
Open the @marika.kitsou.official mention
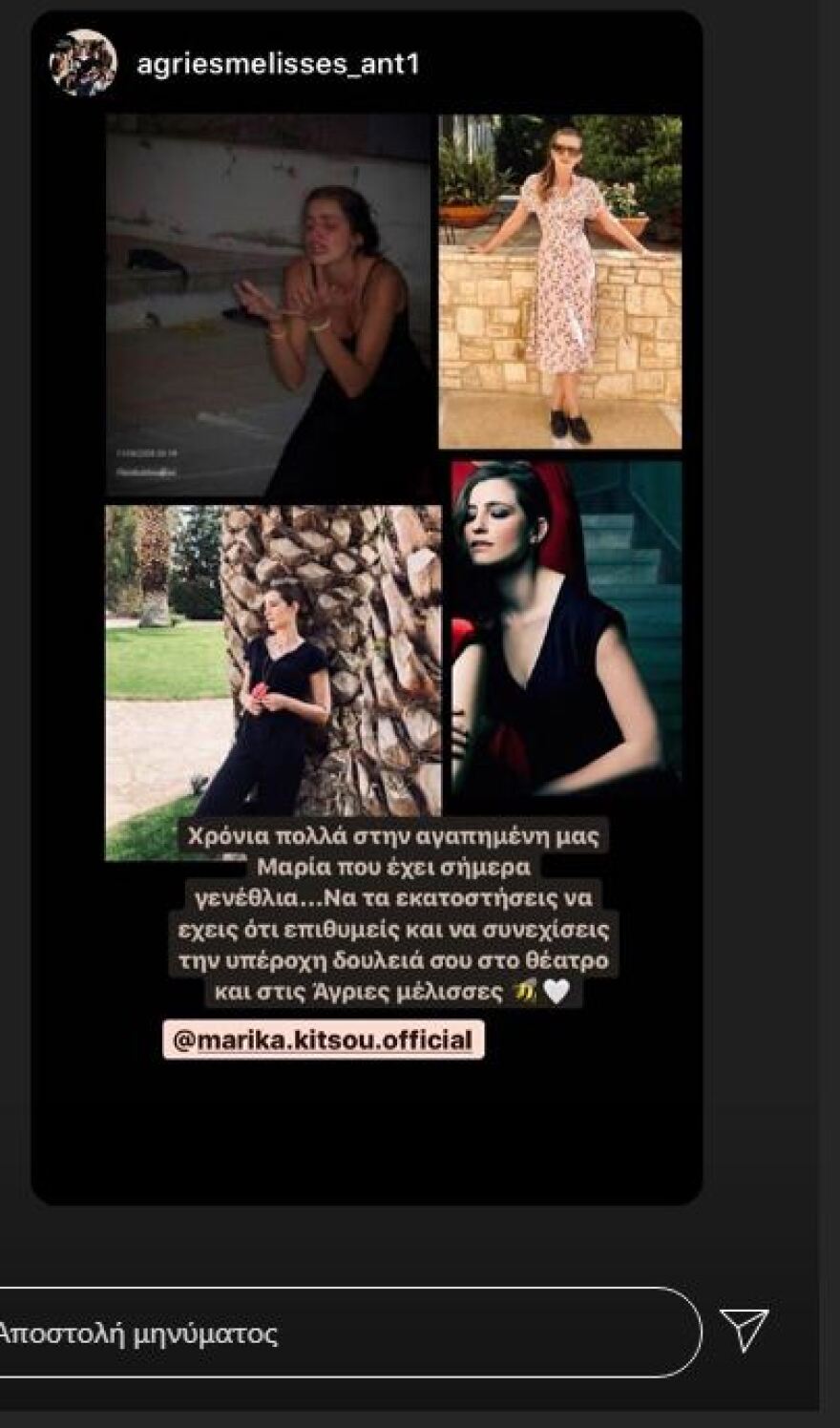coord(323,1039)
